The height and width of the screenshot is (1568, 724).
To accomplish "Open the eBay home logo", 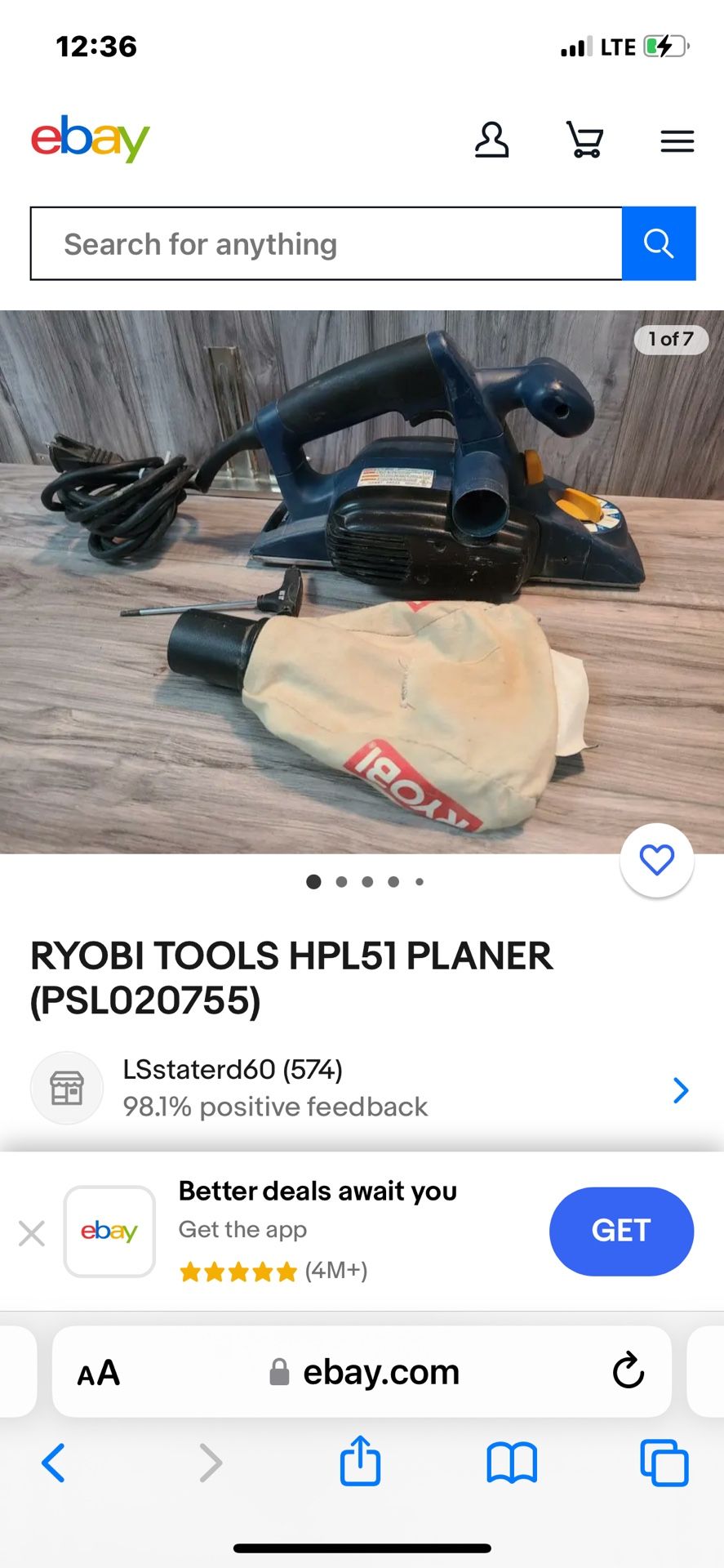I will click(91, 139).
